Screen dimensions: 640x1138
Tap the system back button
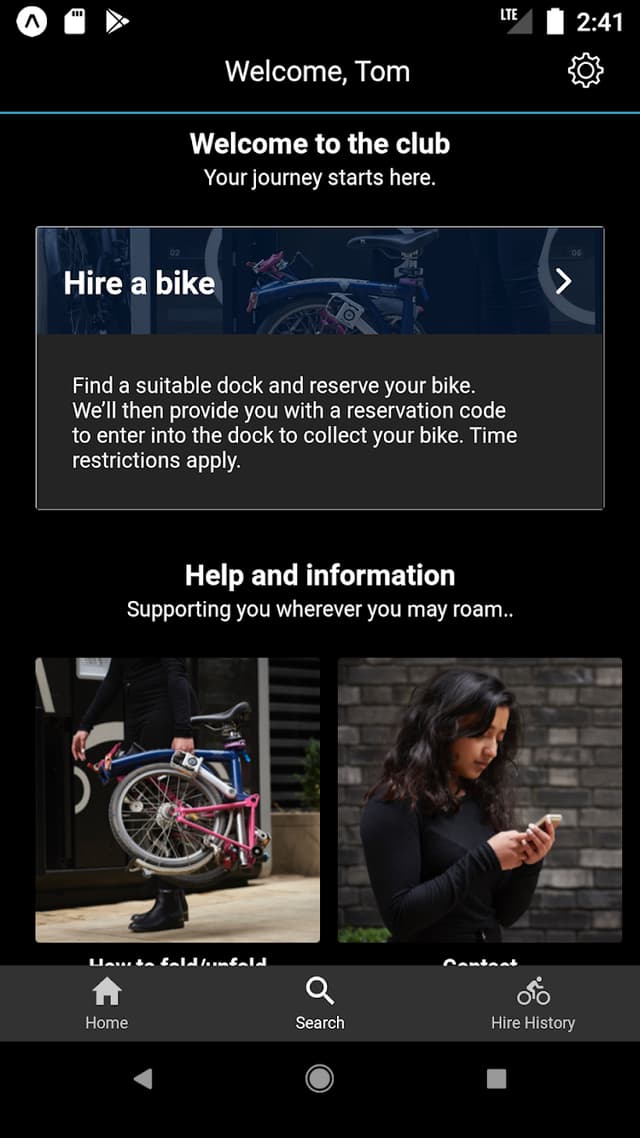tap(143, 1078)
